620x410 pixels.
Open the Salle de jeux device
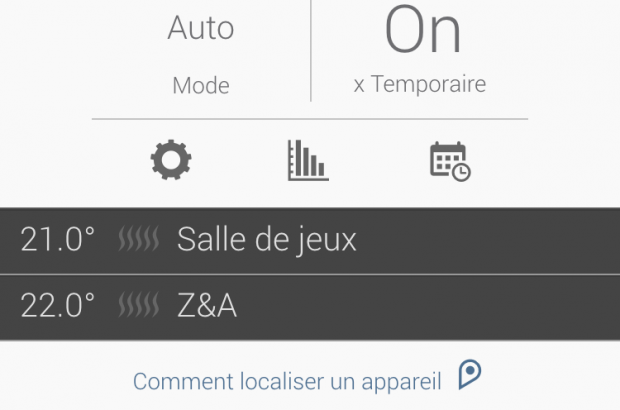(x=310, y=240)
